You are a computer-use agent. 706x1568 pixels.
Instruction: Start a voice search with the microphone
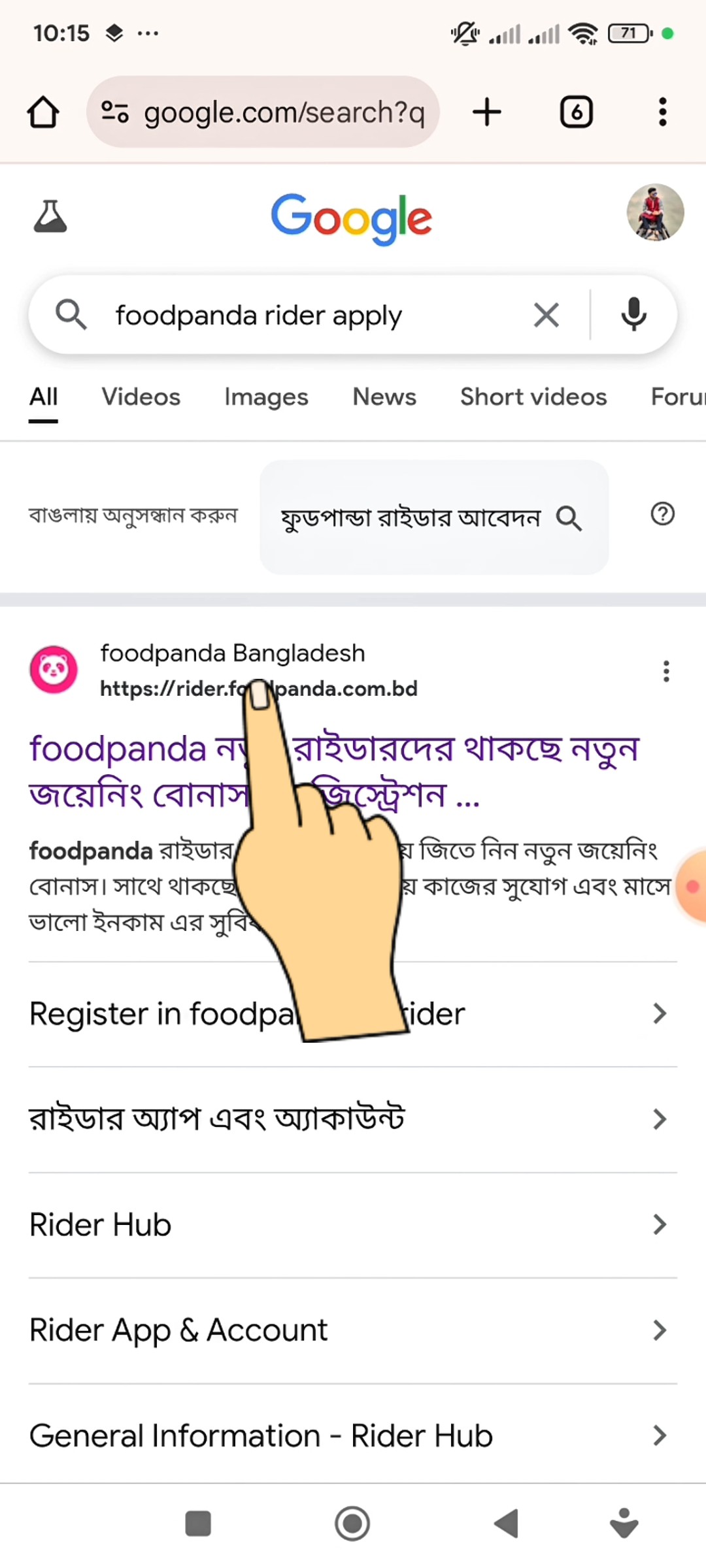(x=633, y=314)
